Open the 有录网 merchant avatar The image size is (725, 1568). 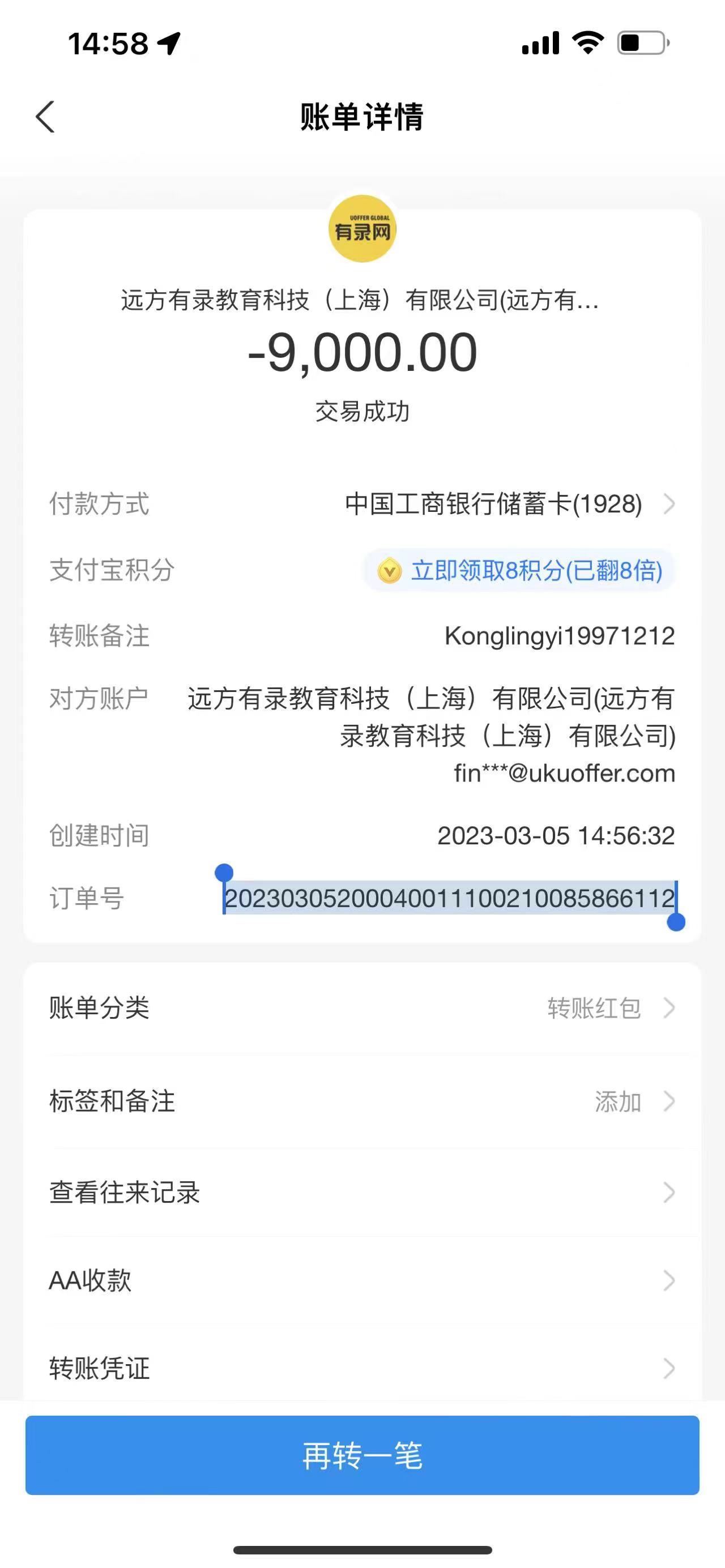point(362,229)
